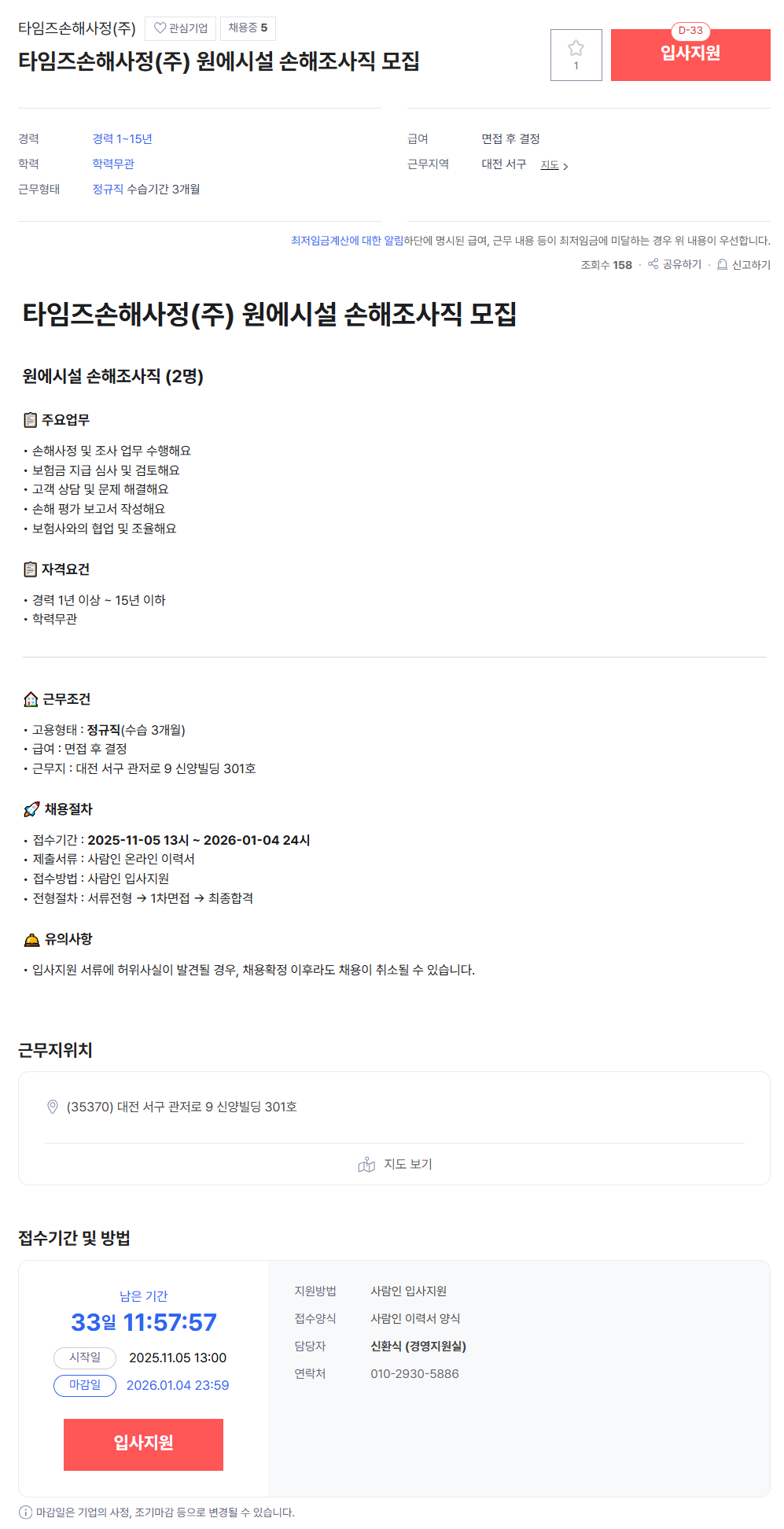Select the 정규직 employment type link
Screen dimensions: 784x1529
108,190
